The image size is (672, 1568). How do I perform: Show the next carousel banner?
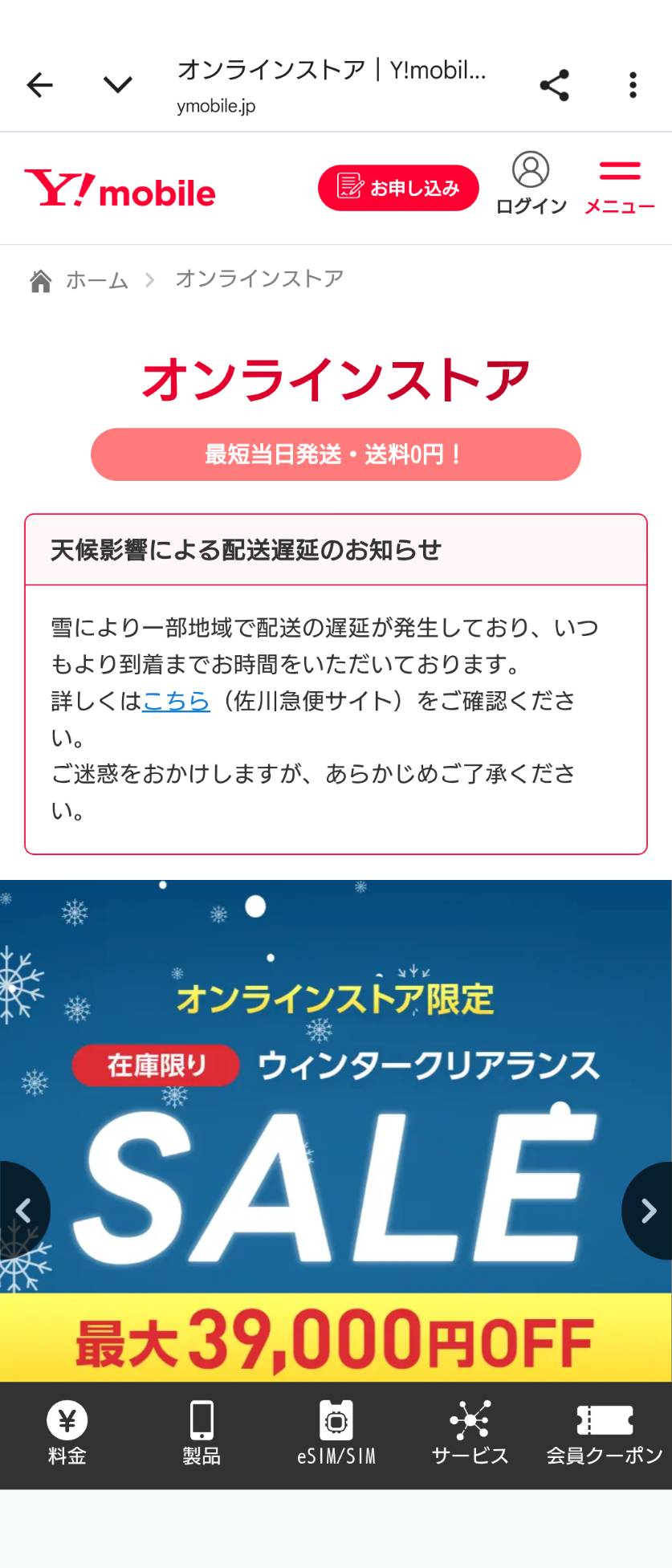648,1210
